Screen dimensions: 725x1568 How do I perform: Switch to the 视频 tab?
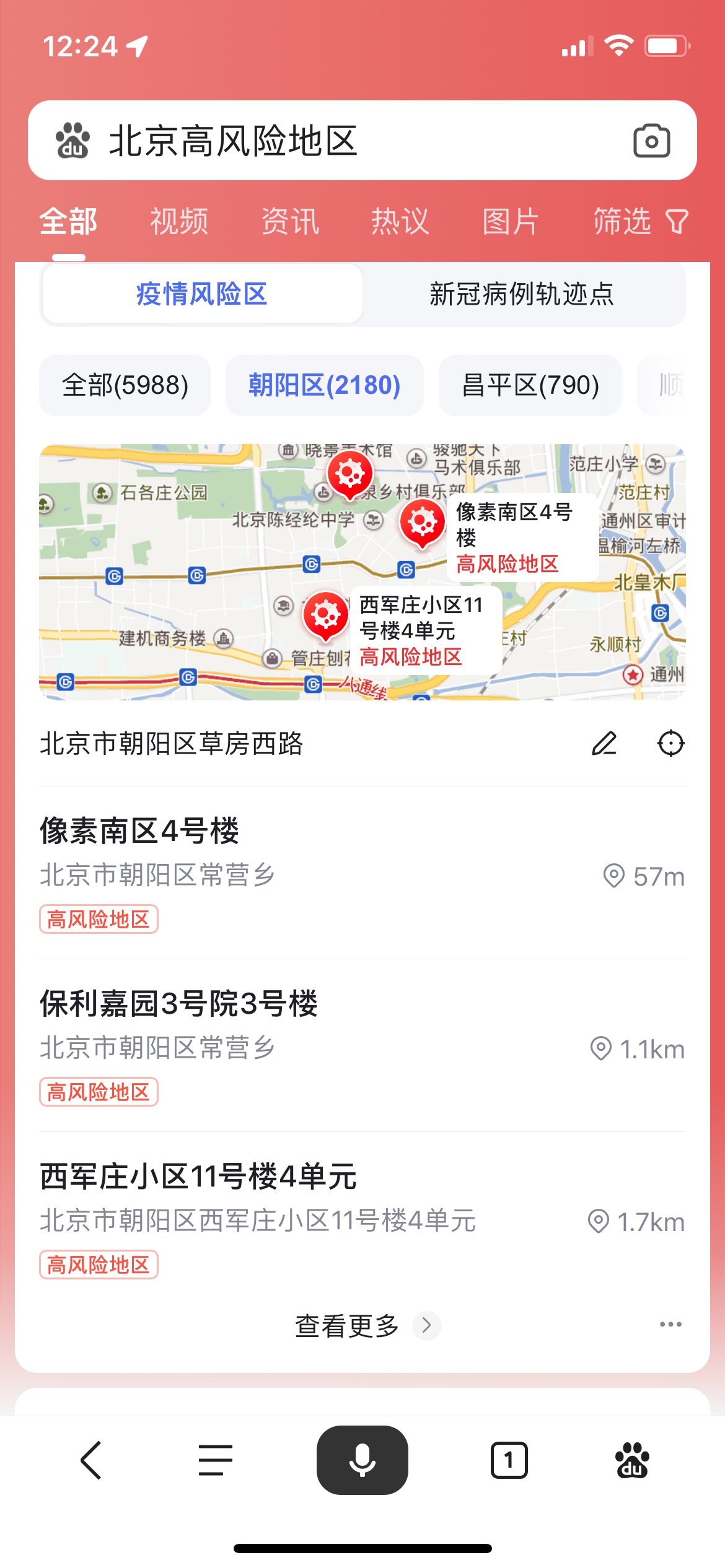click(179, 221)
